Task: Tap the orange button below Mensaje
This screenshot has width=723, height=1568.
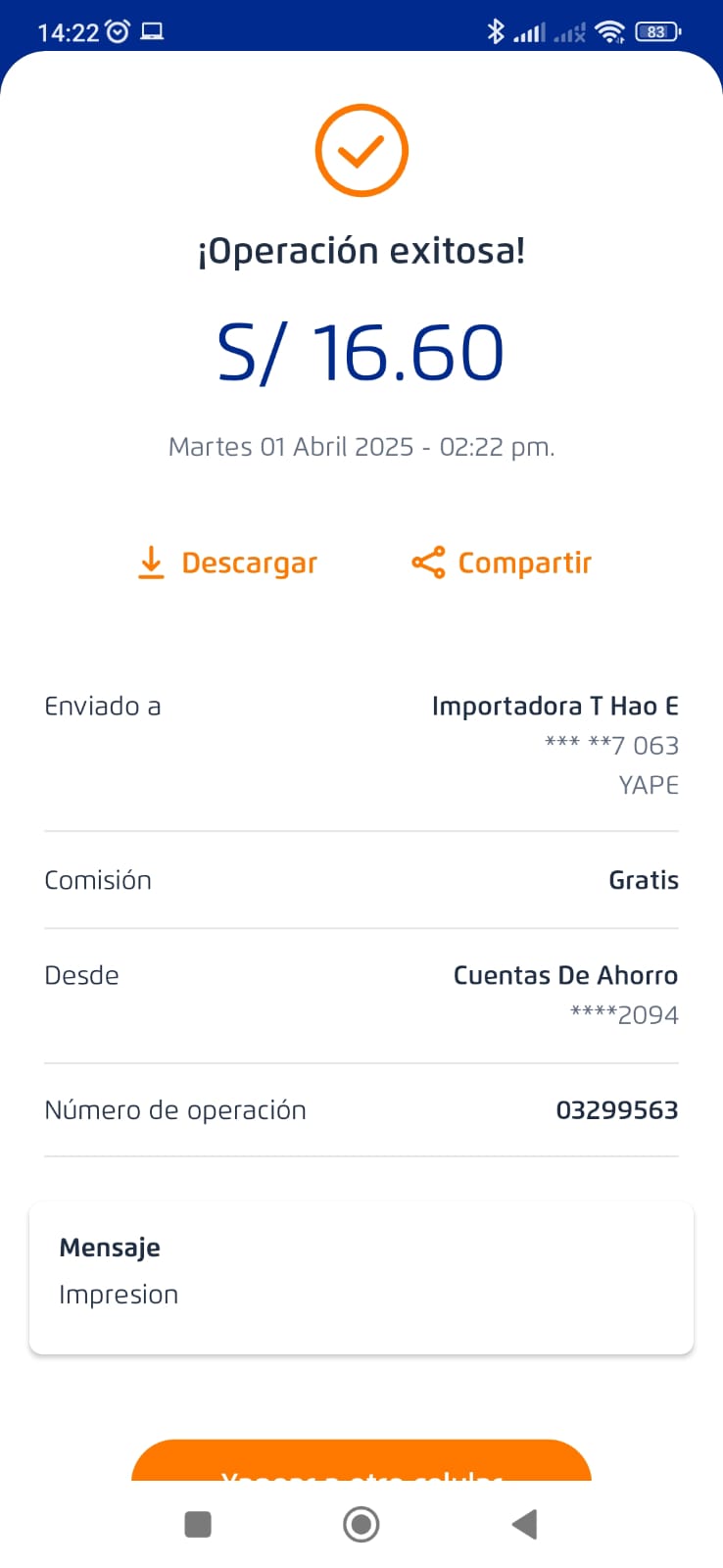Action: coord(361,1462)
